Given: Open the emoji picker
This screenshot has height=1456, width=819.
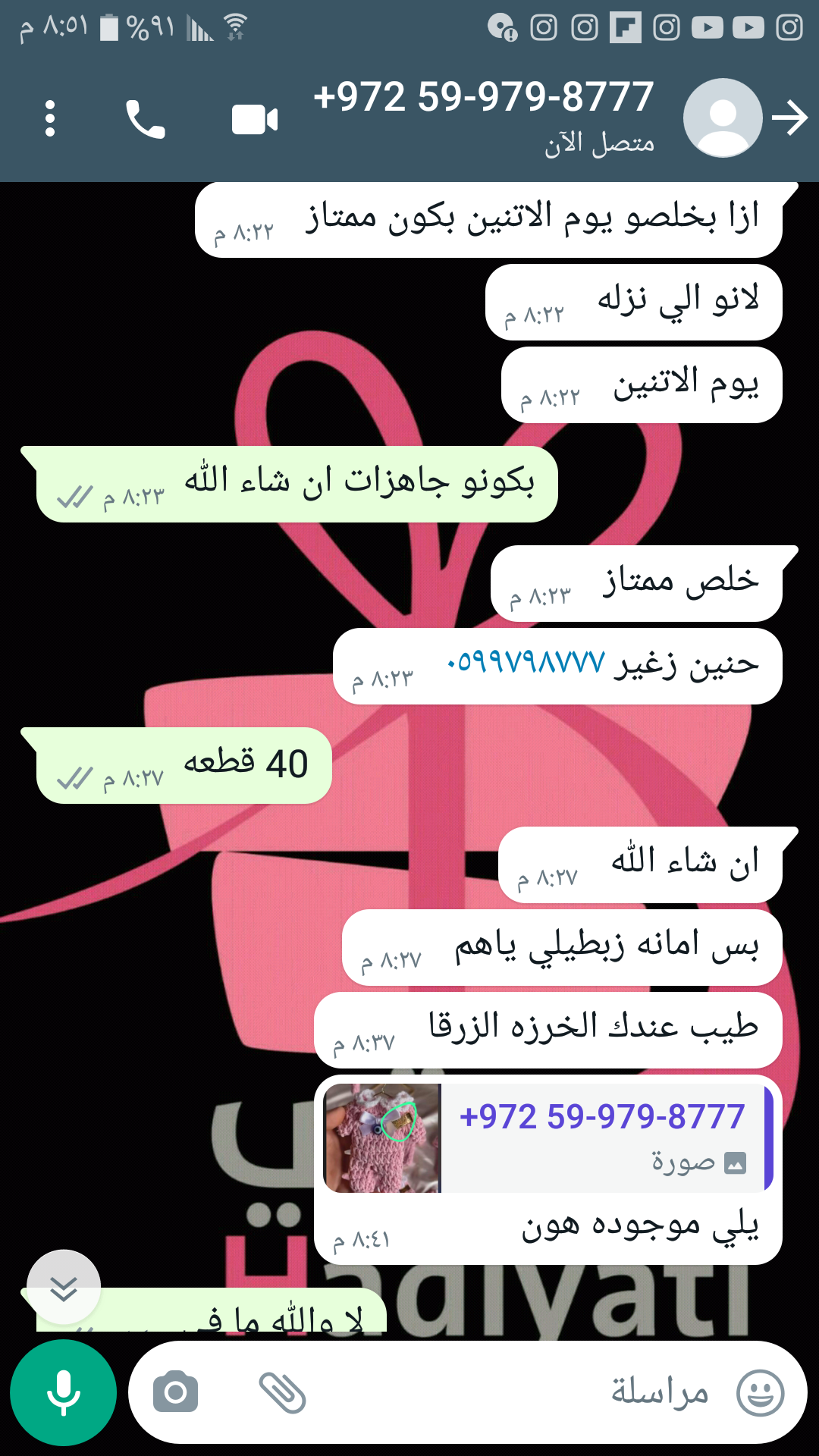Looking at the screenshot, I should point(760,1392).
